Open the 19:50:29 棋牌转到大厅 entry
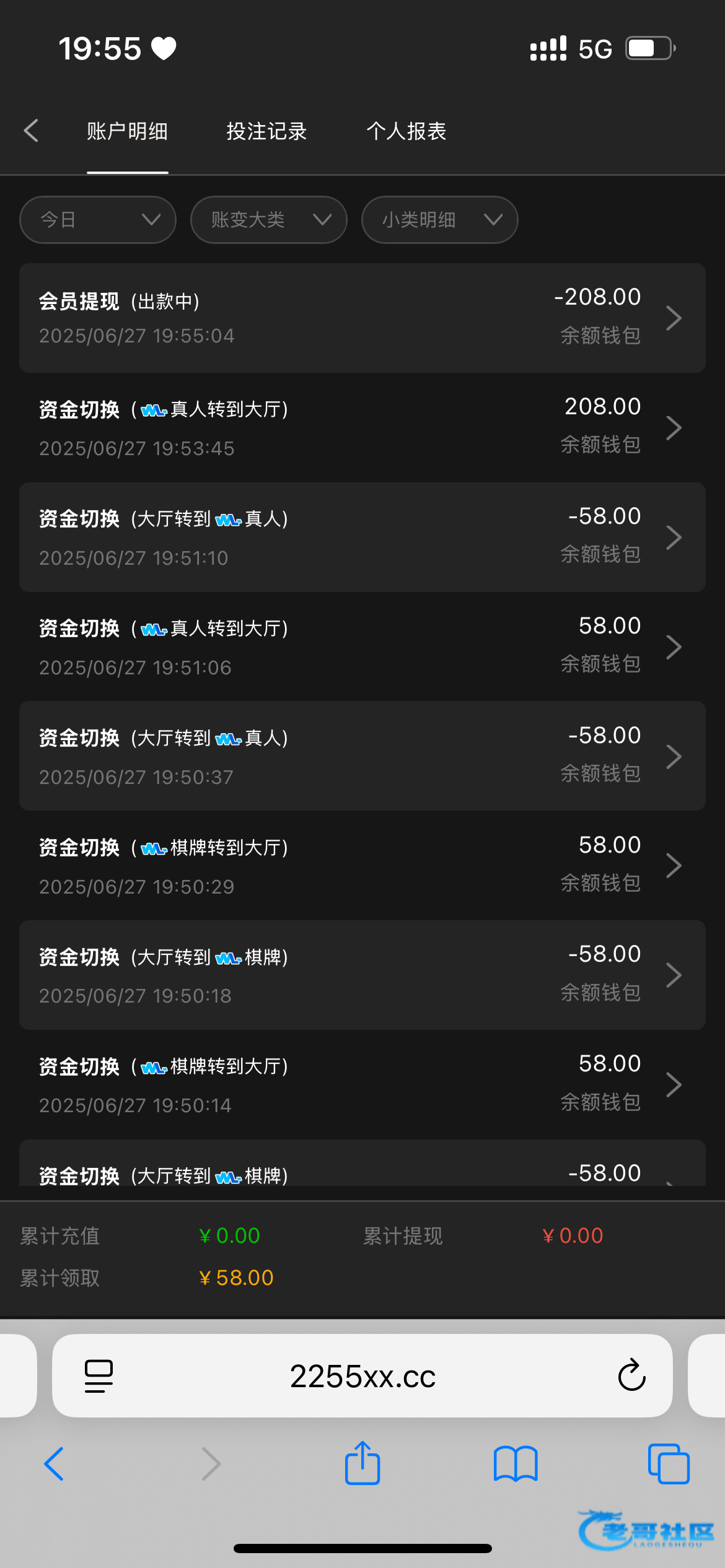The image size is (725, 1568). (362, 865)
